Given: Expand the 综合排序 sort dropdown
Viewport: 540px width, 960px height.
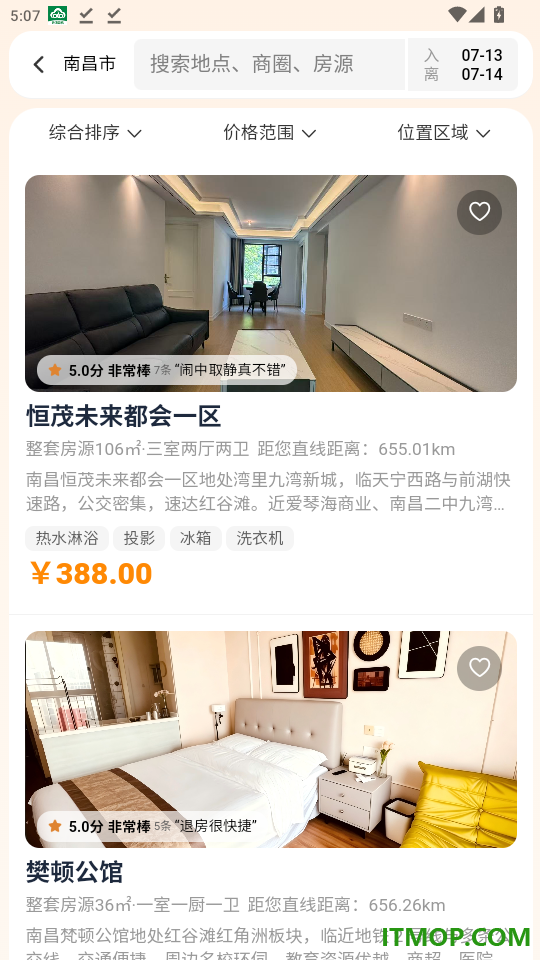Looking at the screenshot, I should click(96, 132).
